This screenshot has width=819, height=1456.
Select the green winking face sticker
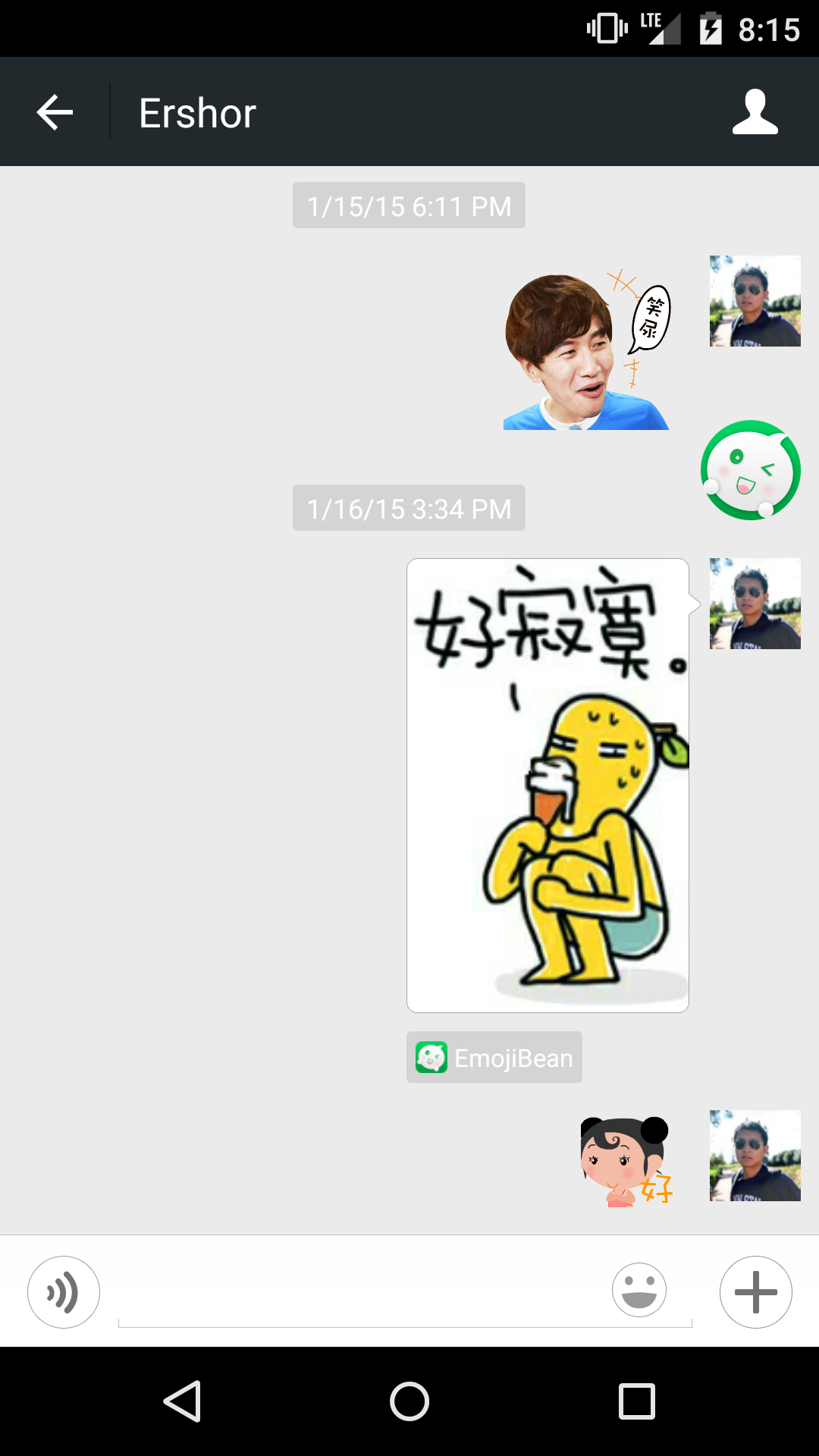point(750,470)
